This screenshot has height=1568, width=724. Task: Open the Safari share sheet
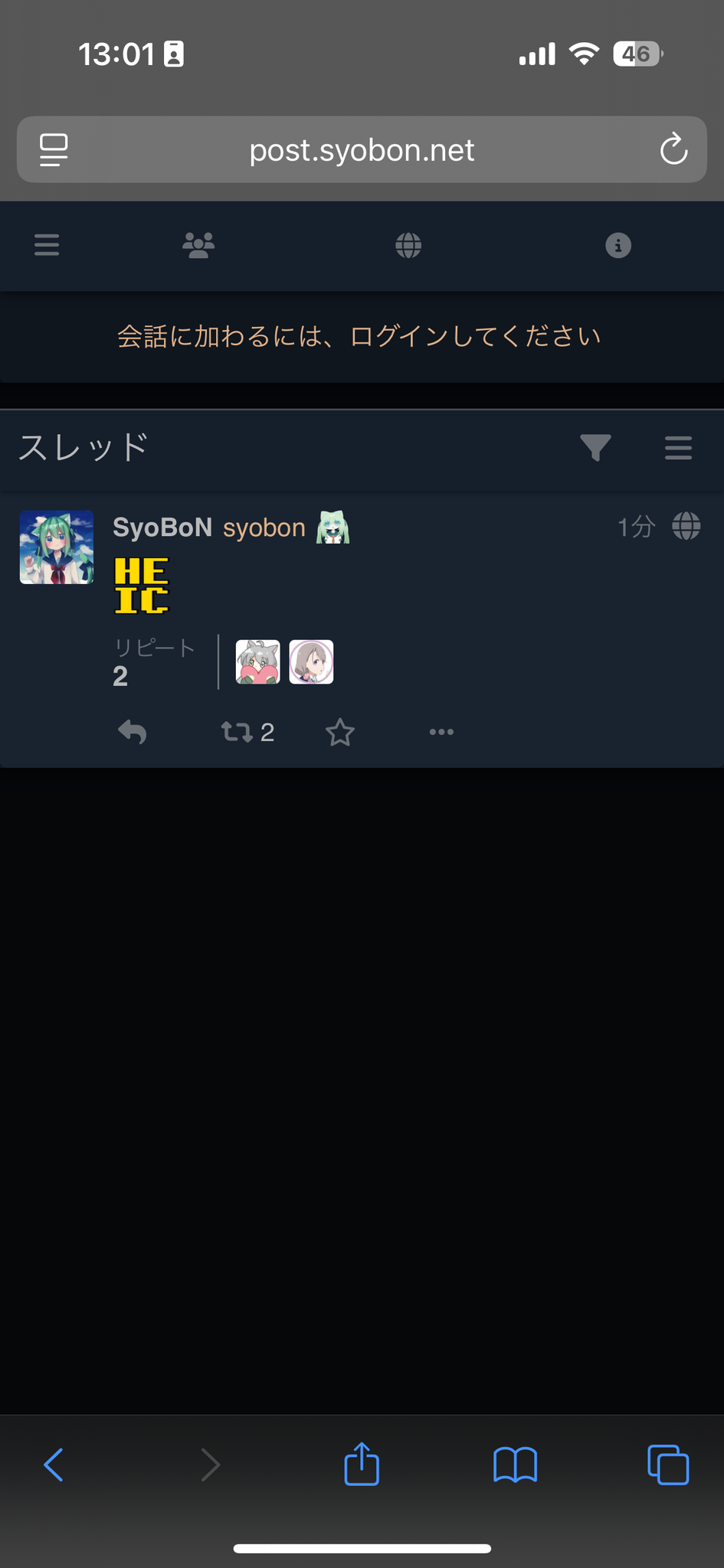point(362,1464)
